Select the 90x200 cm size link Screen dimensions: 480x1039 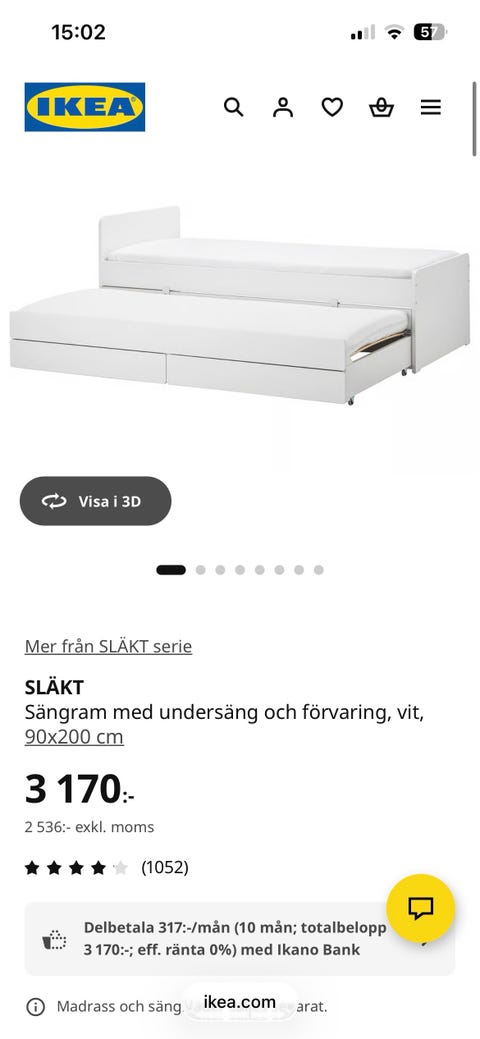tap(74, 737)
